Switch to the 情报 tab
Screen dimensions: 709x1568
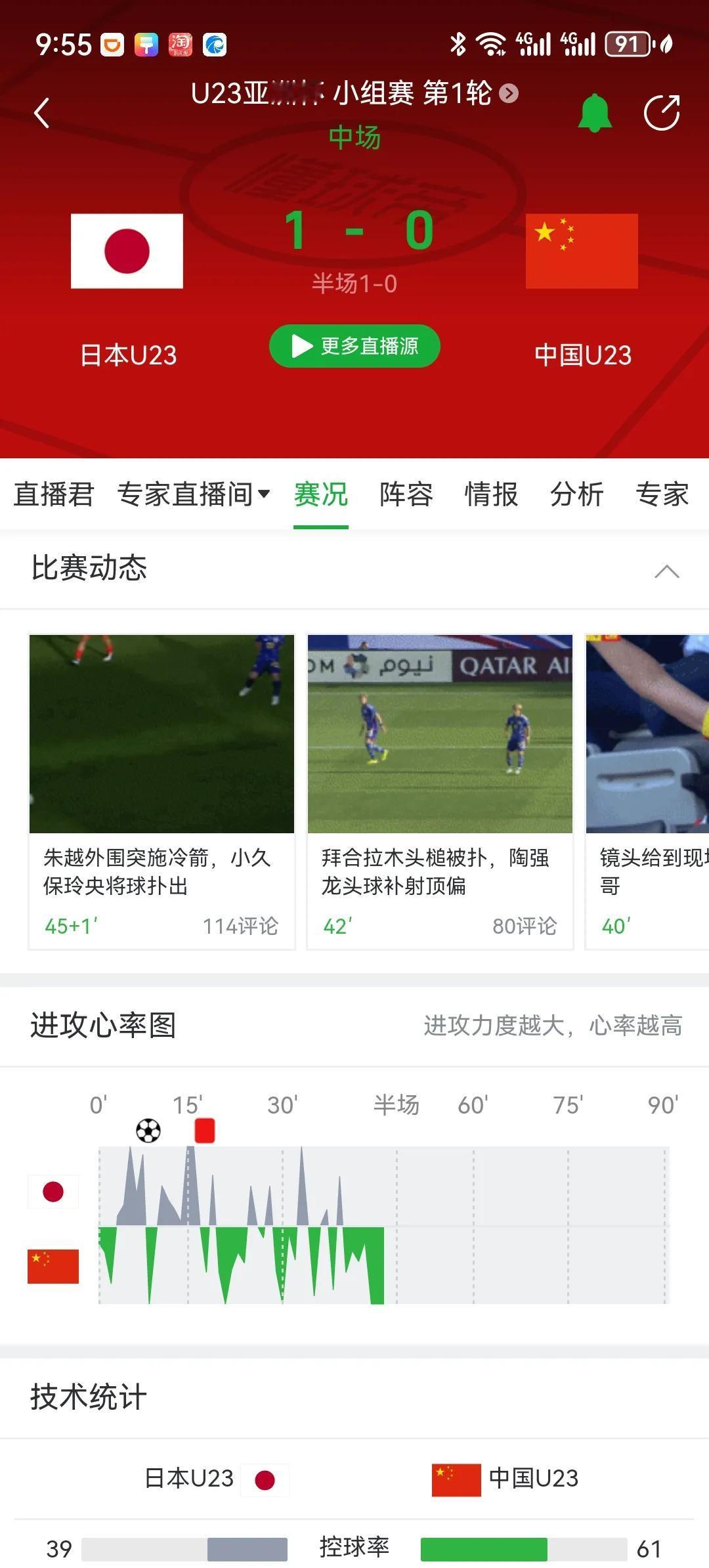click(490, 494)
